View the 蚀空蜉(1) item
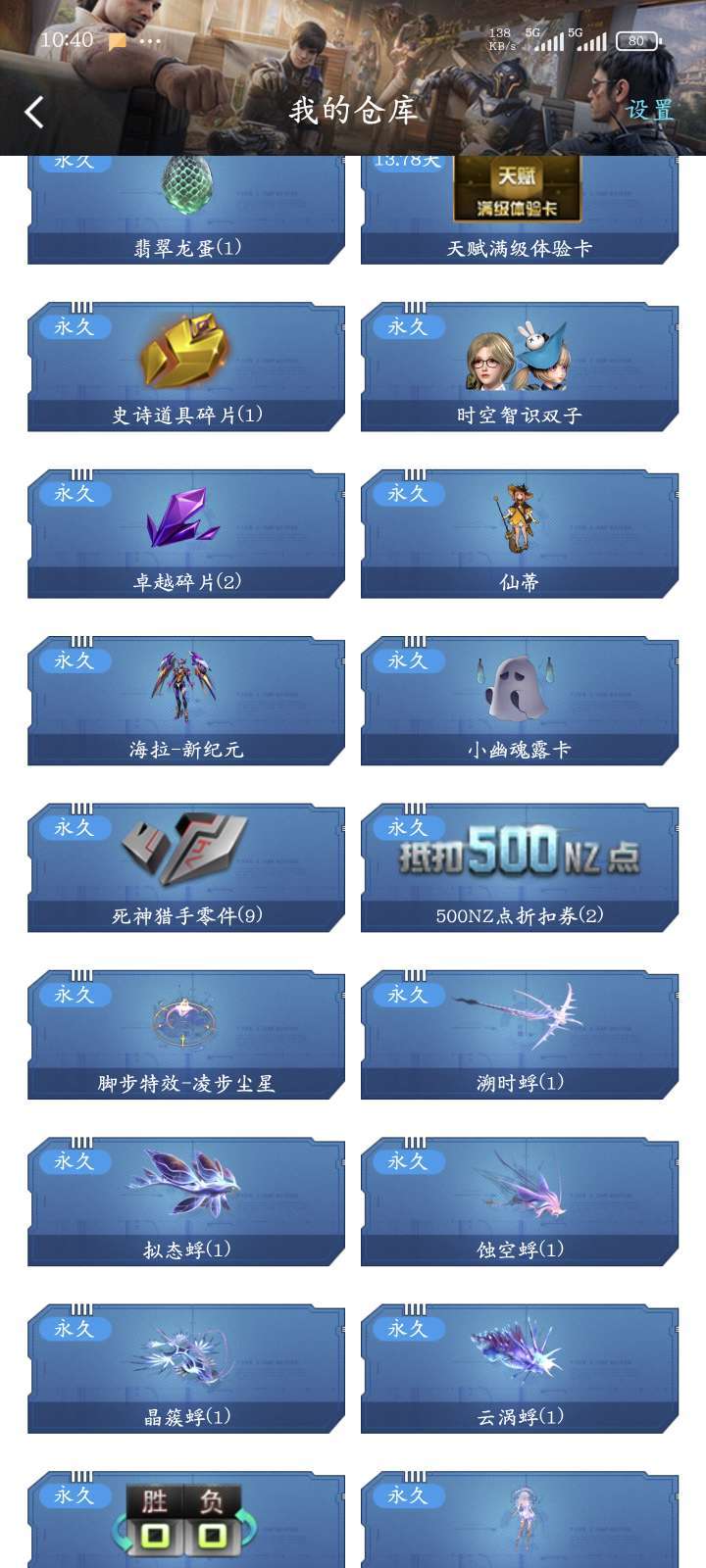The width and height of the screenshot is (706, 1568). tap(520, 1202)
